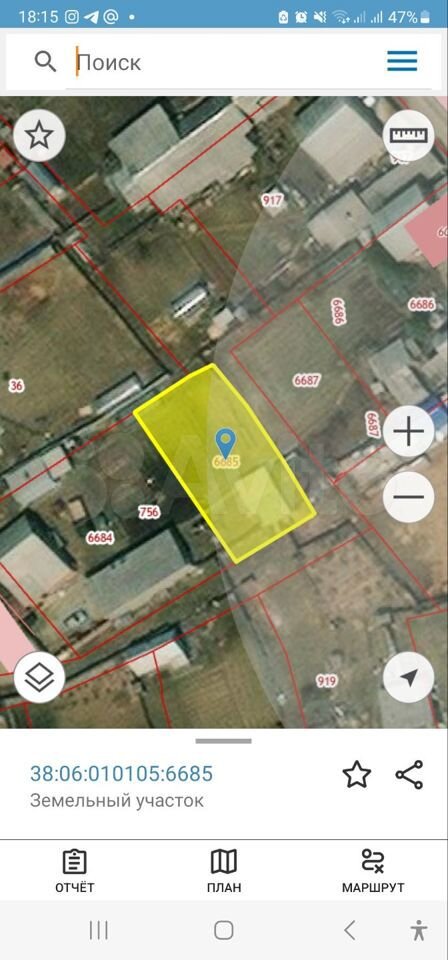The width and height of the screenshot is (448, 960).
Task: Open the План view
Action: pos(224,871)
